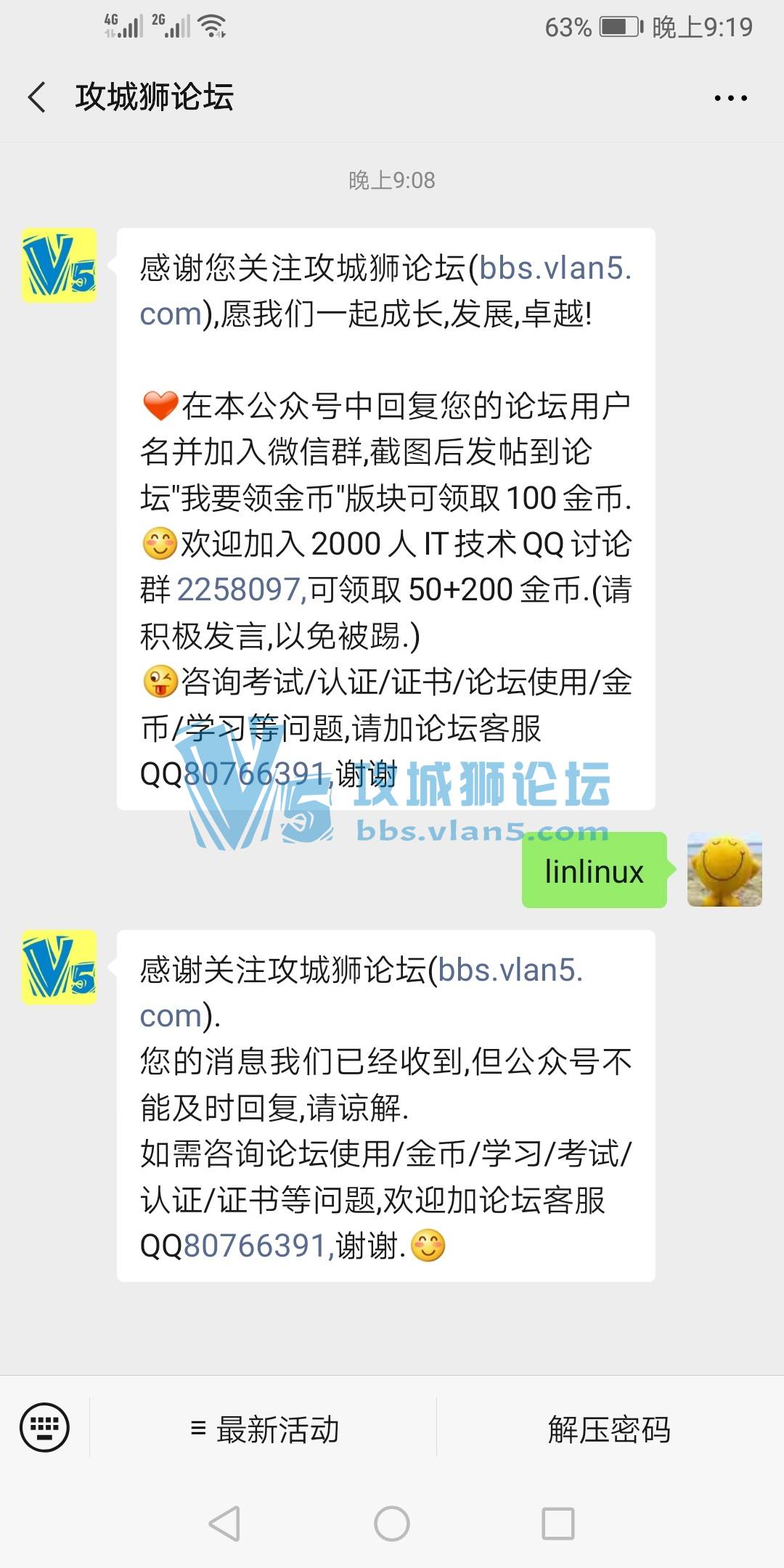Viewport: 784px width, 1568px height.
Task: Tap QQ group number 2258097
Action: (240, 589)
